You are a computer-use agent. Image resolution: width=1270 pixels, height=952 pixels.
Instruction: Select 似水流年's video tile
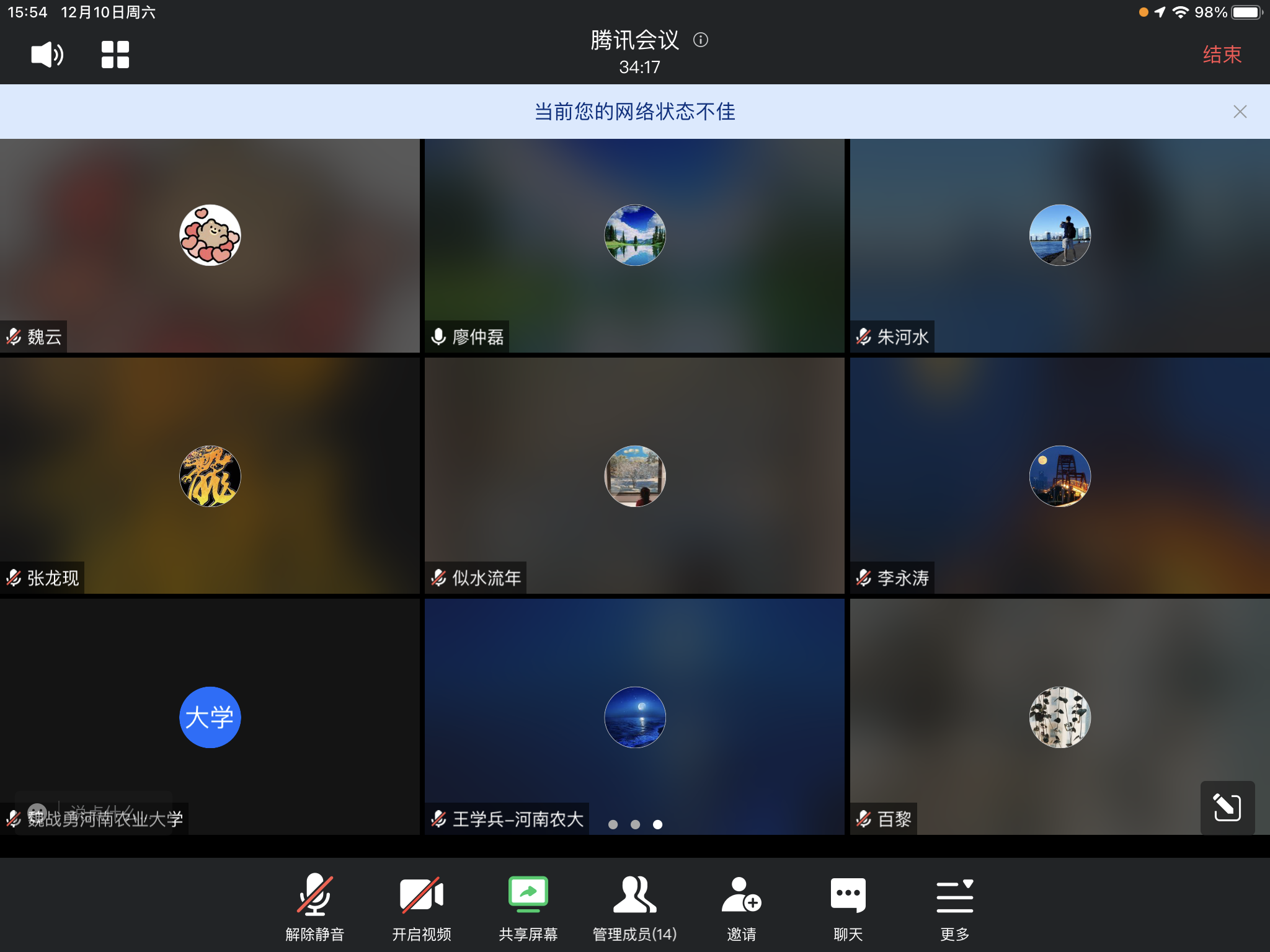(x=635, y=476)
